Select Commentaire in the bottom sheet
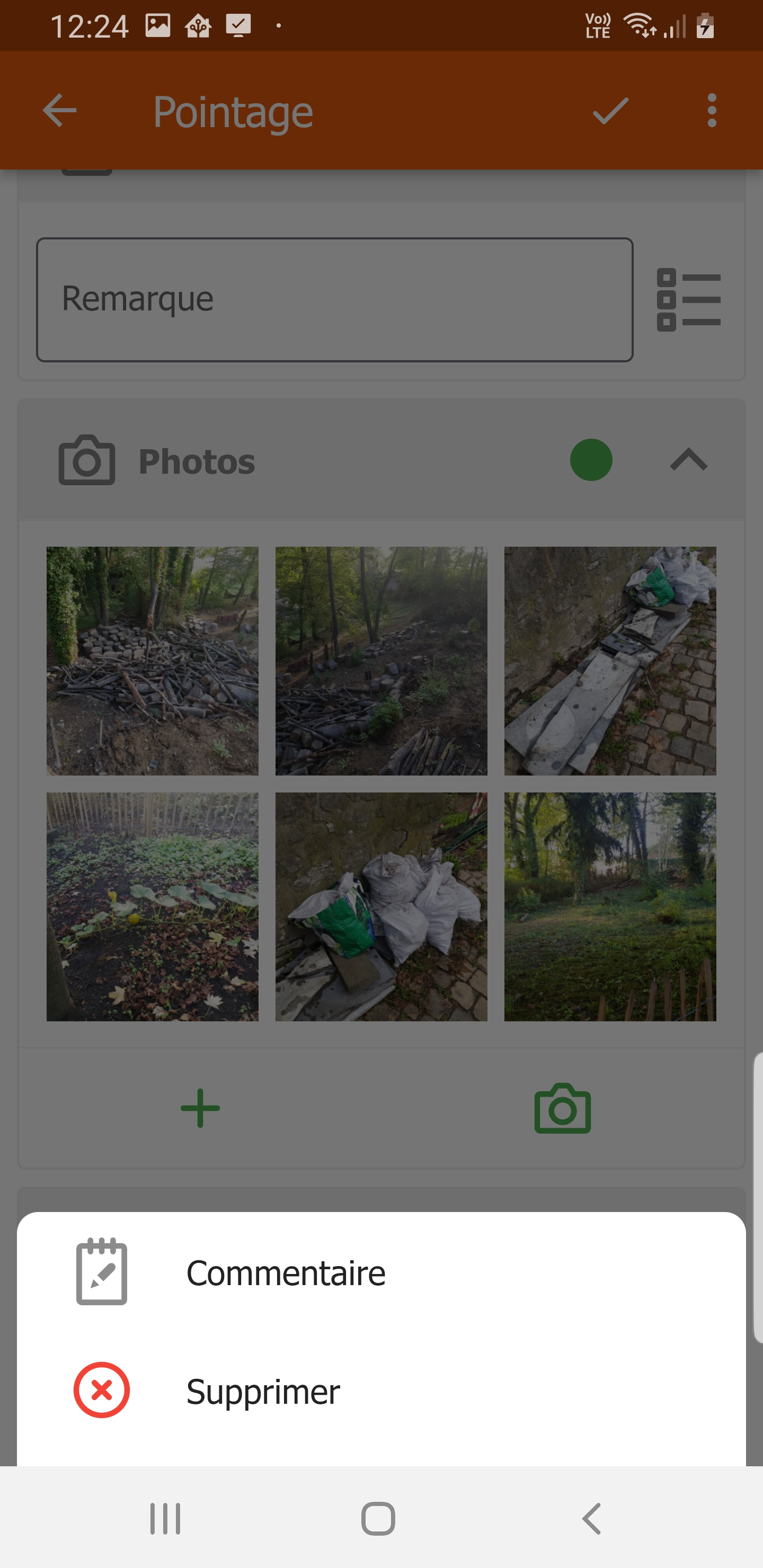This screenshot has height=1568, width=763. point(285,1273)
